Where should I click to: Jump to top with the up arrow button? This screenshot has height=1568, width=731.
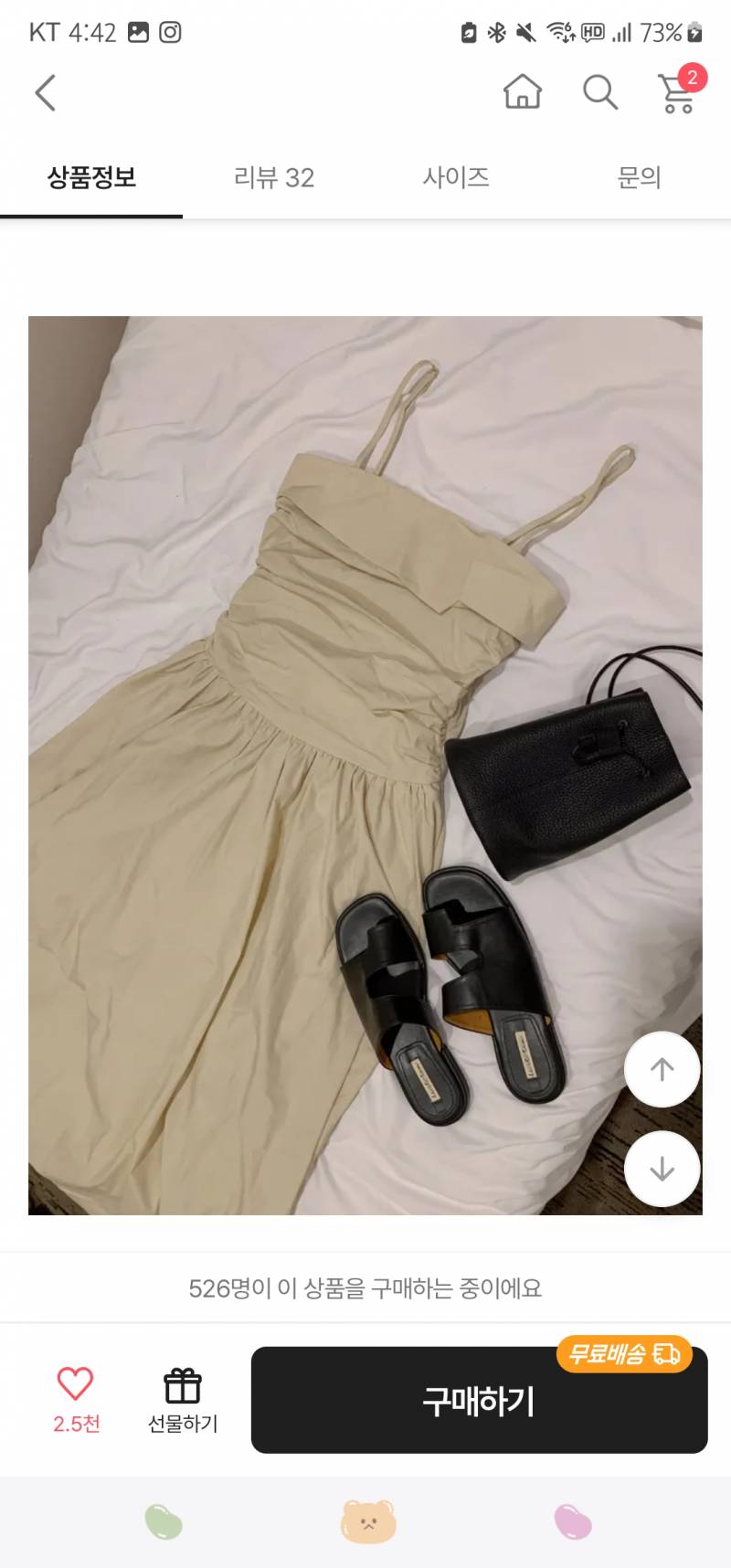click(662, 1069)
